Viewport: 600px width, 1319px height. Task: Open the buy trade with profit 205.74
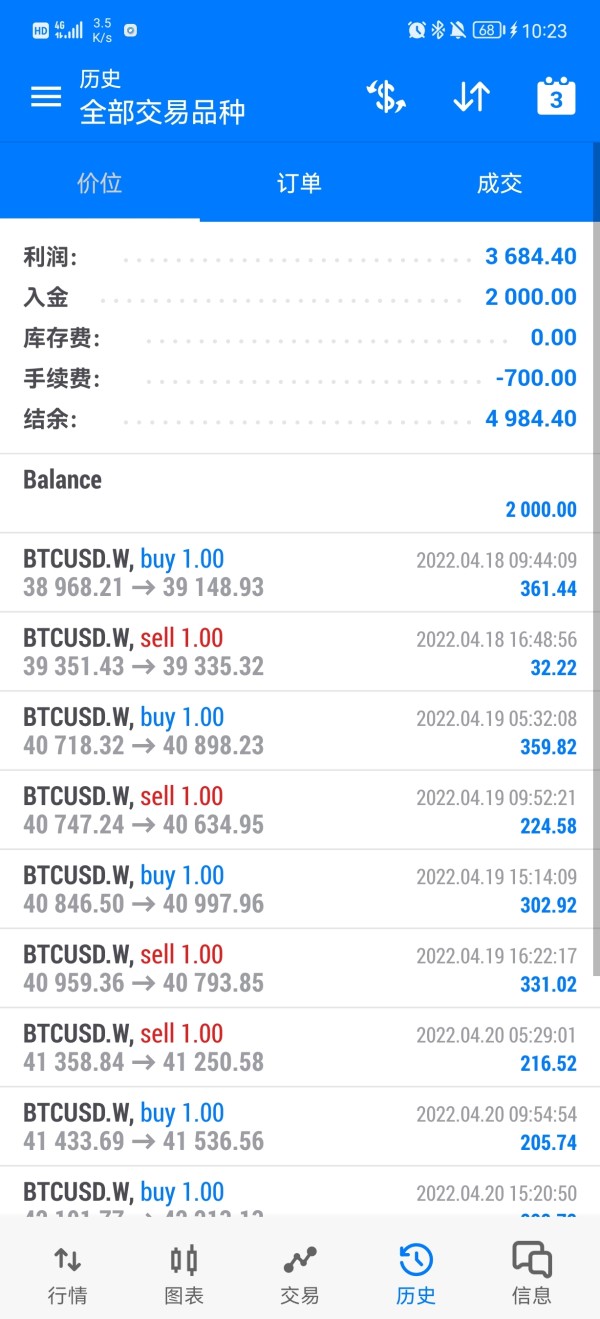click(x=300, y=1126)
